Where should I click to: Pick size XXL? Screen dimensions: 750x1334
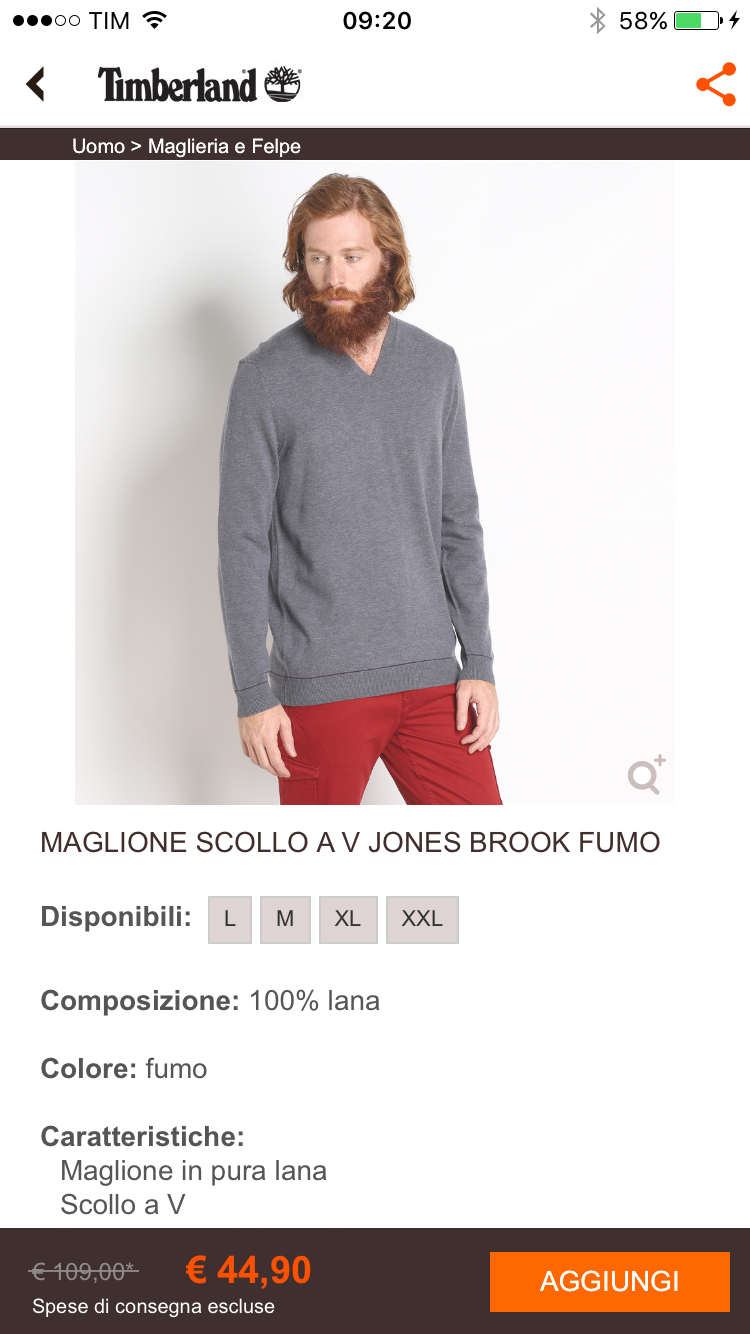tap(422, 919)
